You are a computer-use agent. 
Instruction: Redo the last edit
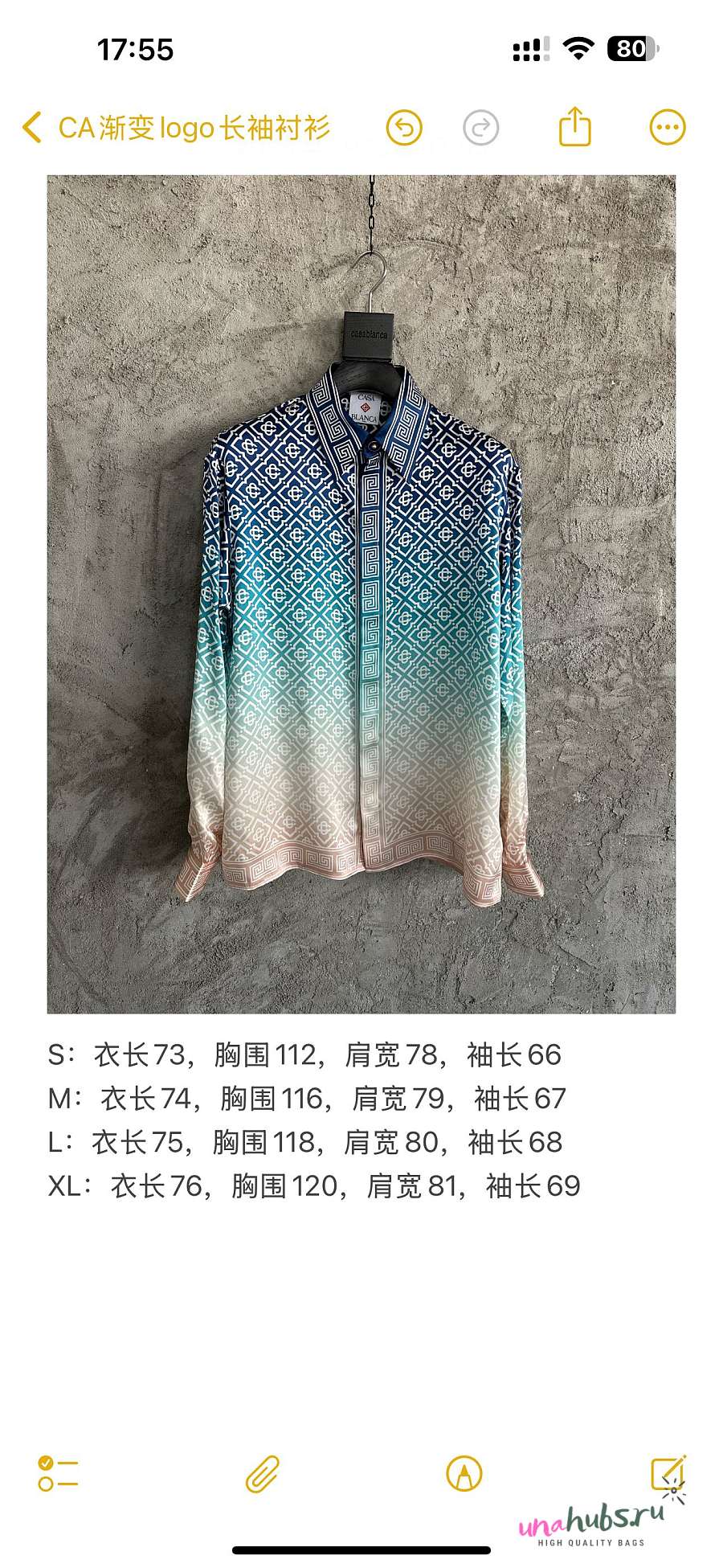[481, 128]
